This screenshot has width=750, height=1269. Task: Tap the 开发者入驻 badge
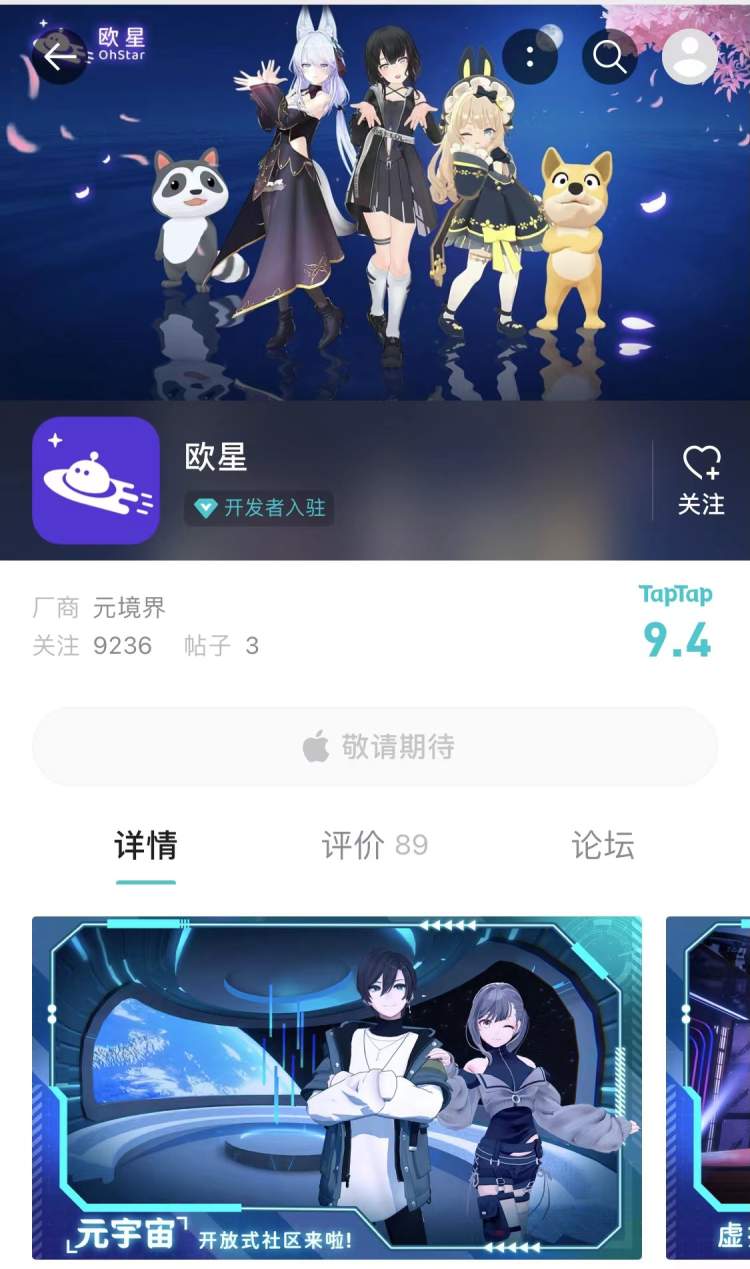260,508
